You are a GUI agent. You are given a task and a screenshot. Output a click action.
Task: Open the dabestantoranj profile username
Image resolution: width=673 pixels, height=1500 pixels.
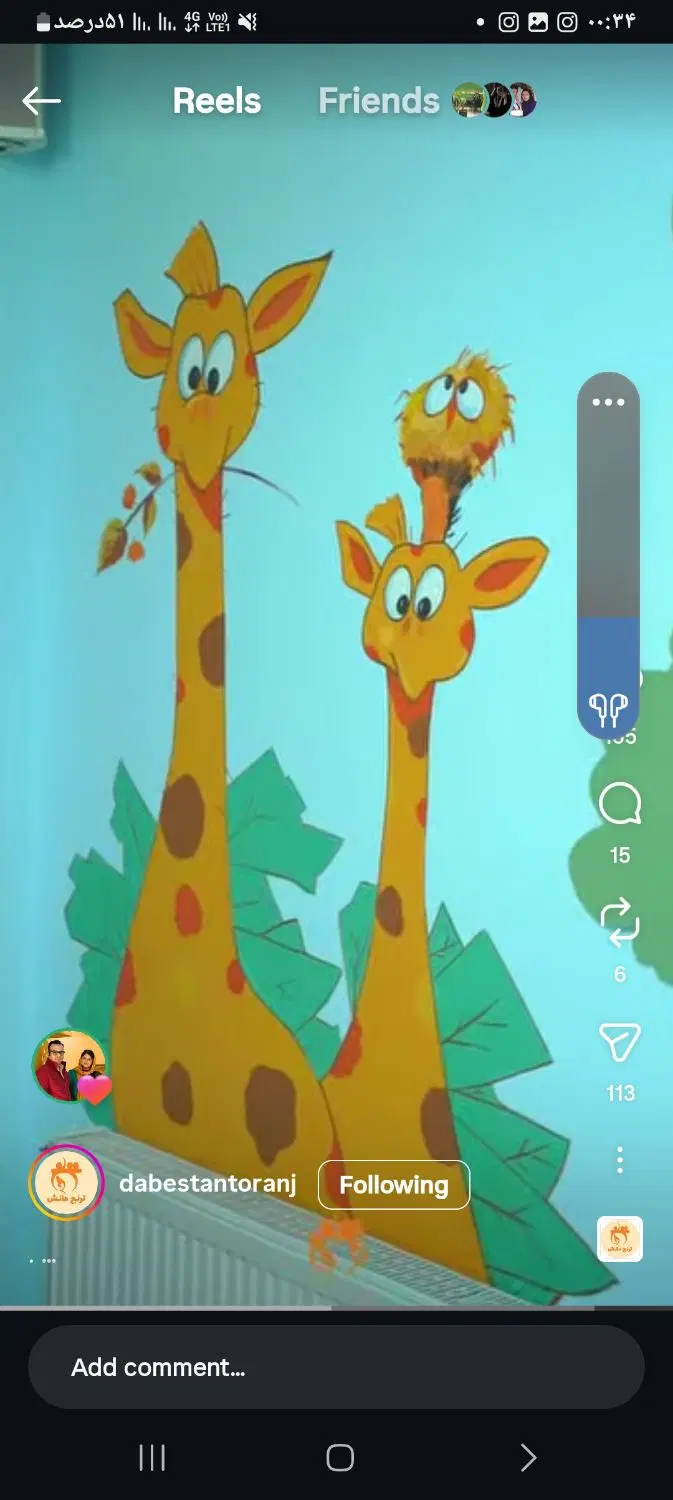208,1184
